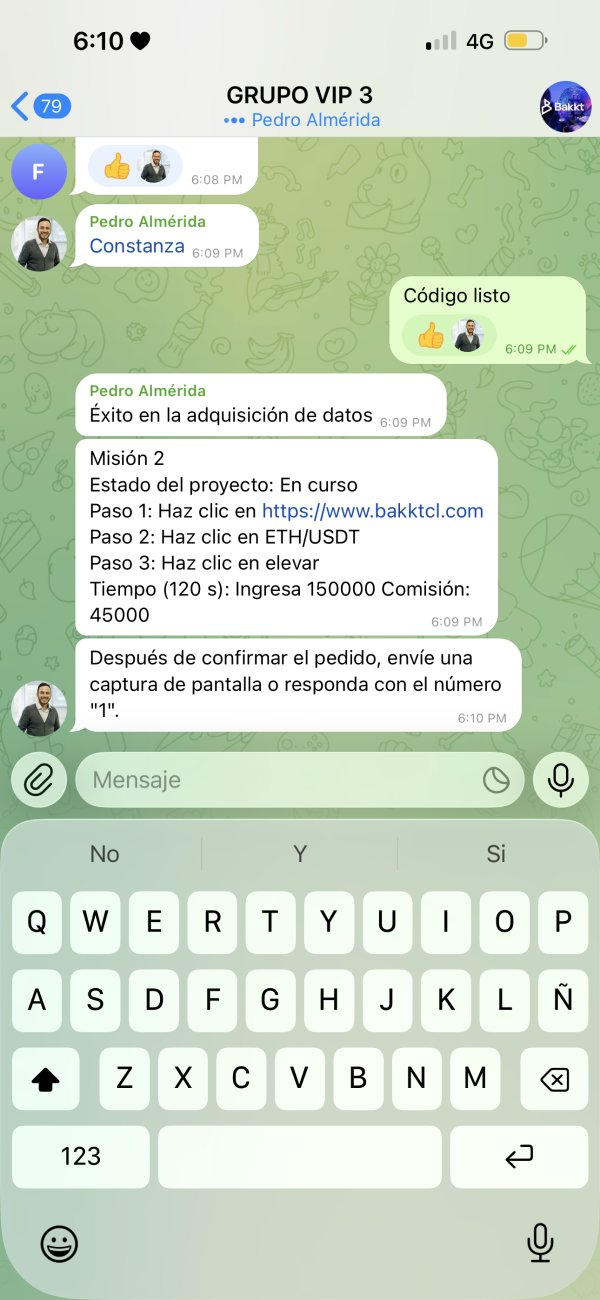Screen dimensions: 600x1300
Task: Open the emoji keyboard
Action: (x=60, y=1243)
